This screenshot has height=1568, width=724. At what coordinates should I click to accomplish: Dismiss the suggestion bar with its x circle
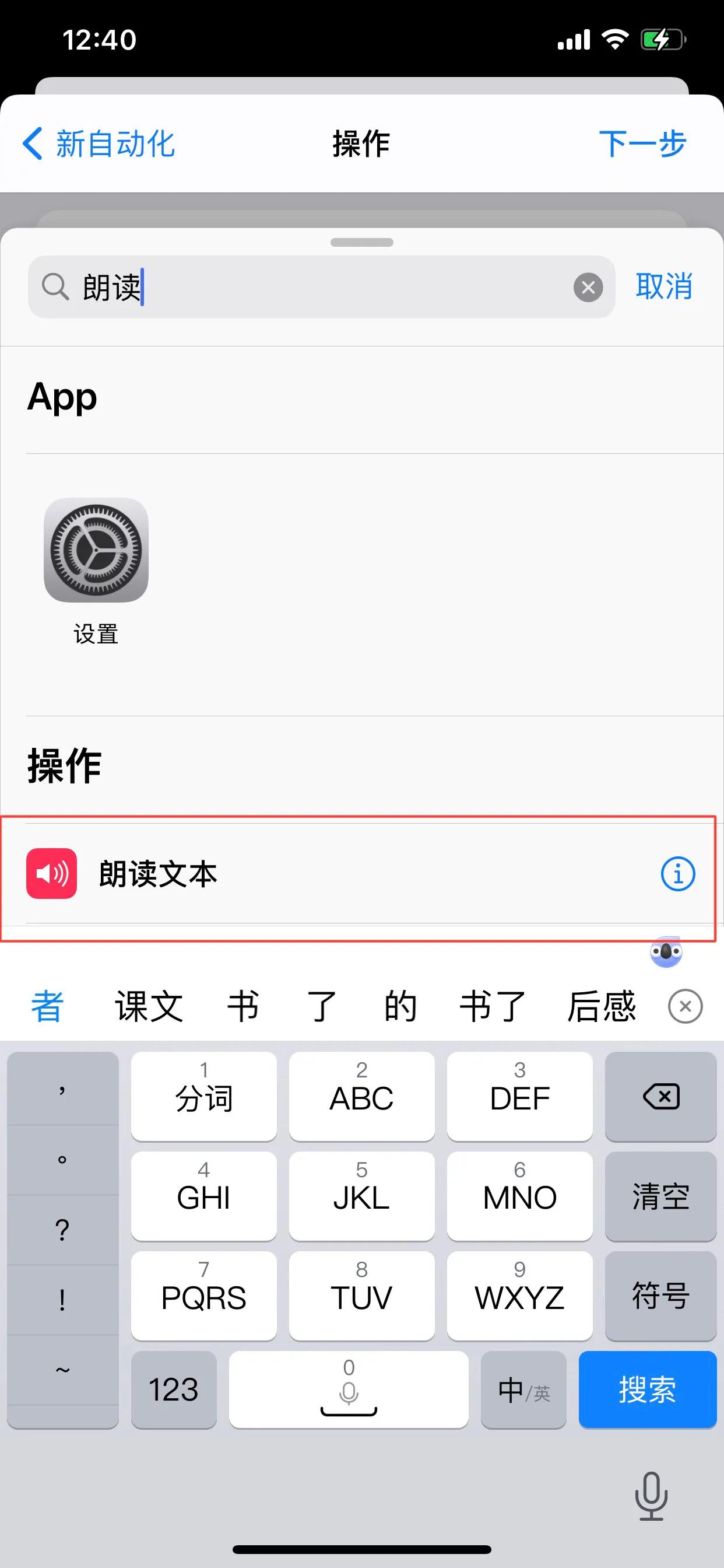[685, 1006]
